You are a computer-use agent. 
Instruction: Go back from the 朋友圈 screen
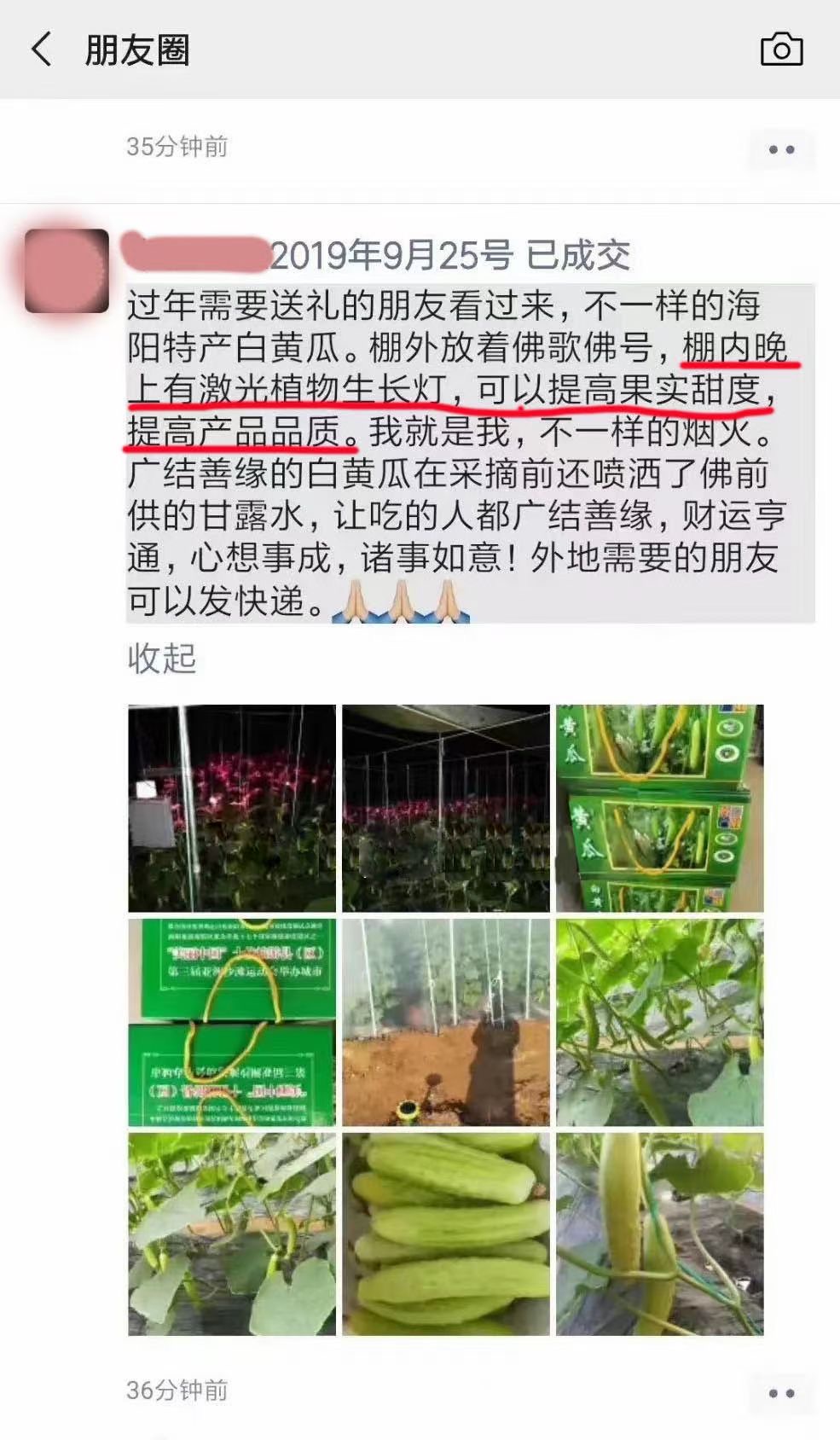[x=41, y=49]
